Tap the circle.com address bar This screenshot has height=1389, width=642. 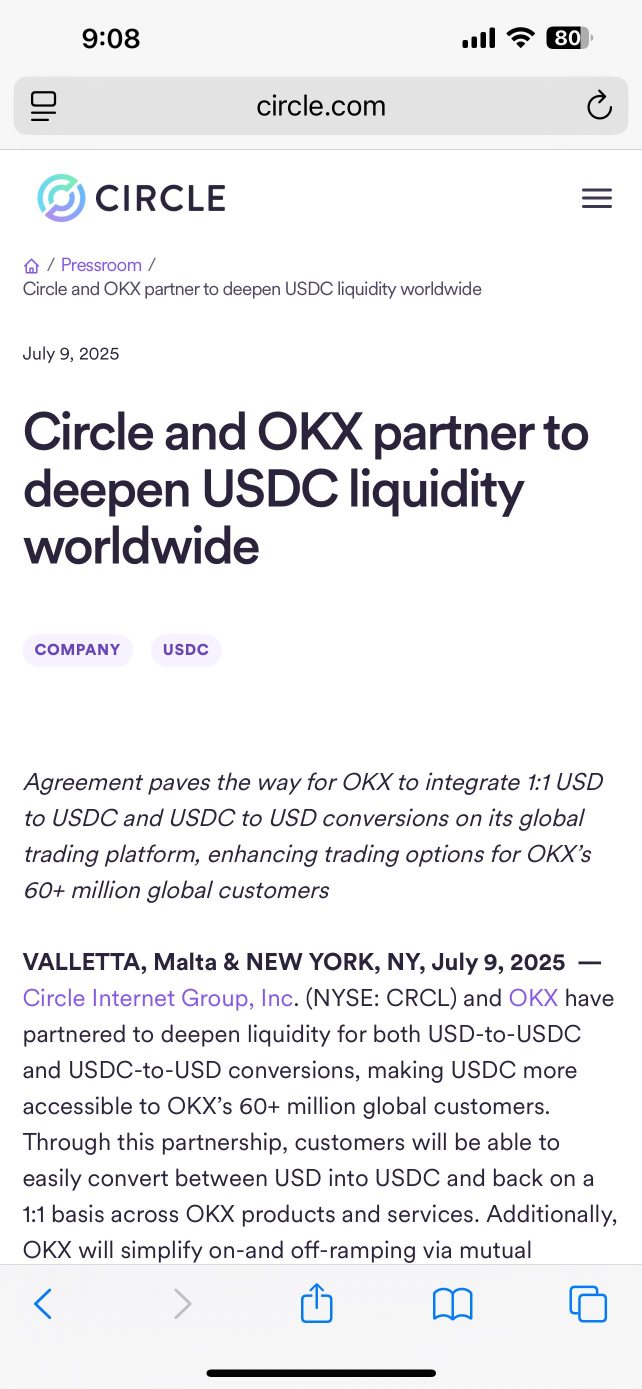(321, 106)
